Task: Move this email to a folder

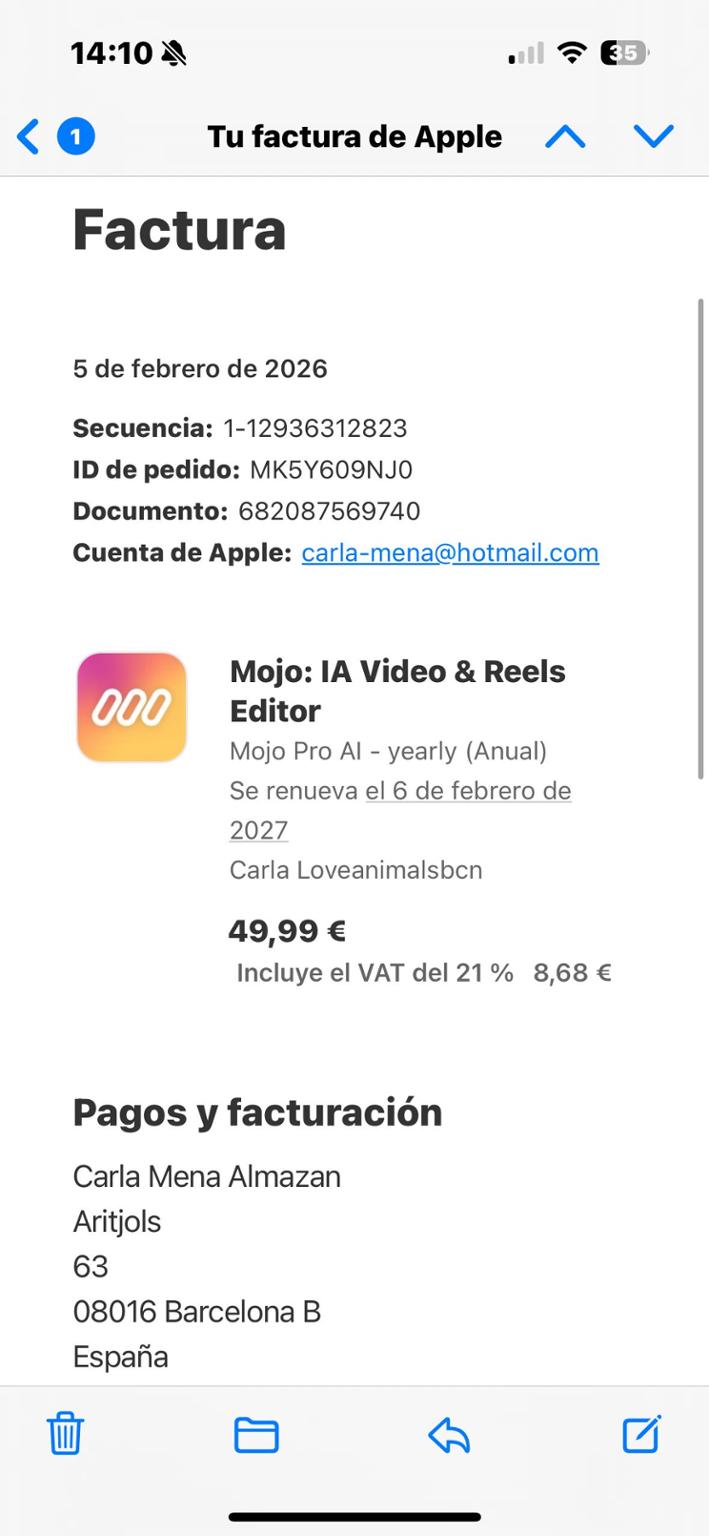Action: tap(256, 1435)
